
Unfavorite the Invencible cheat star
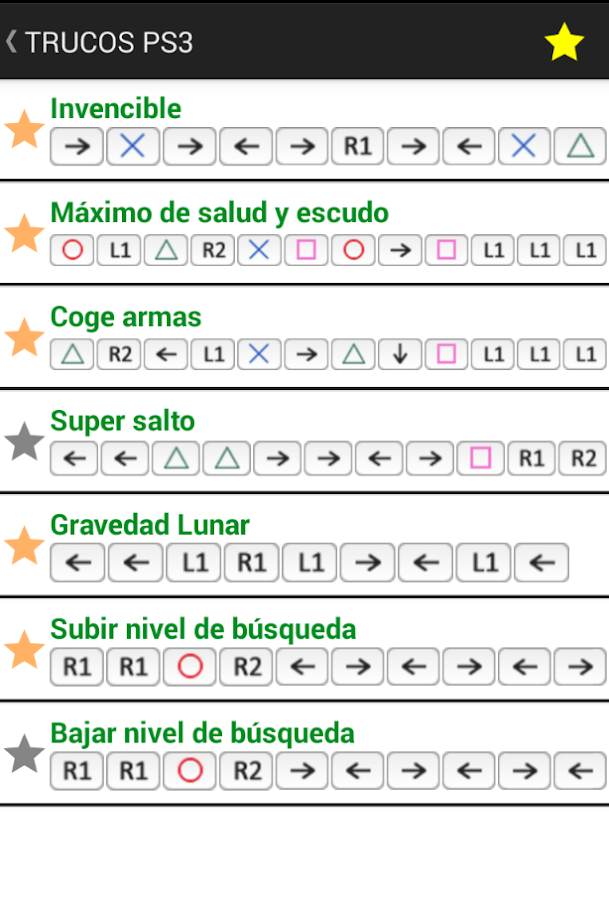click(x=25, y=130)
